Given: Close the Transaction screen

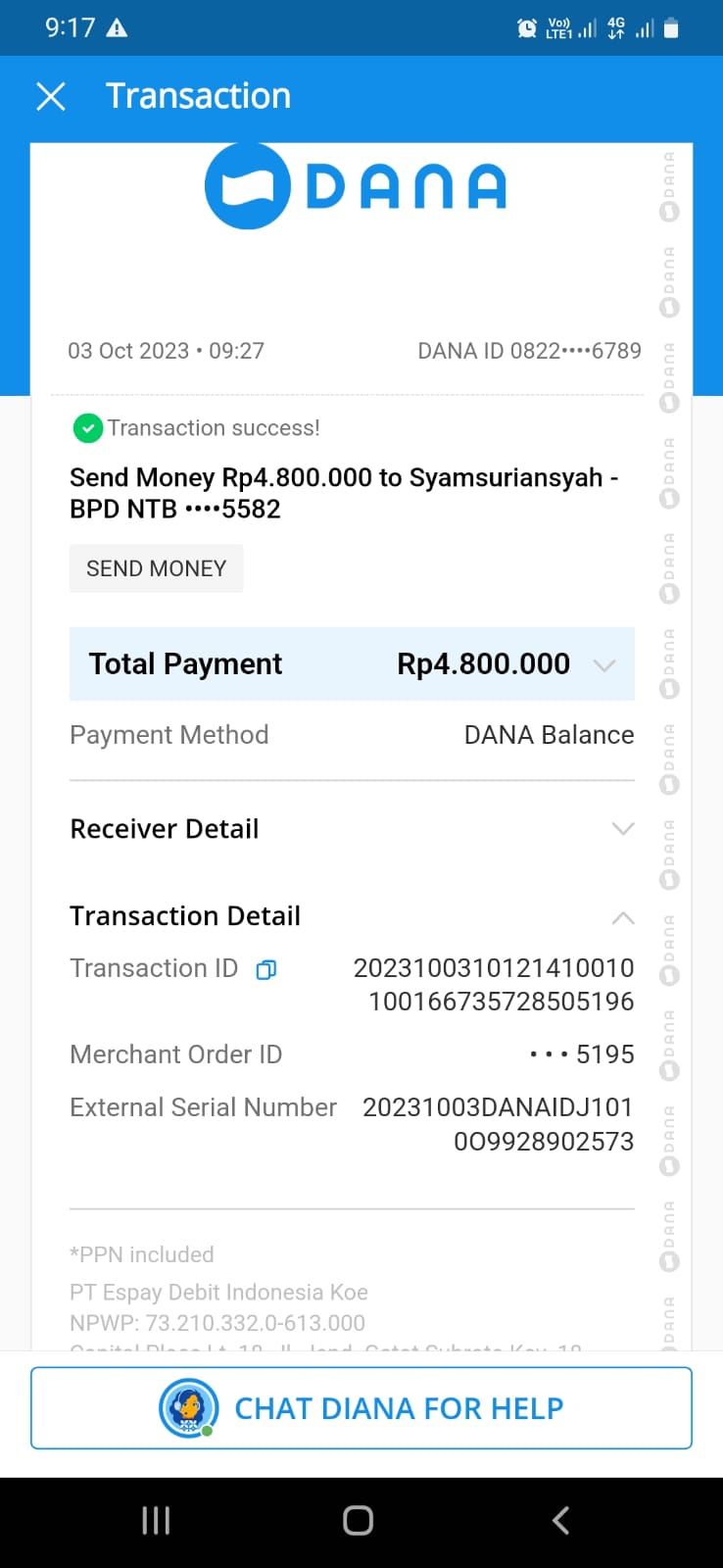Looking at the screenshot, I should pos(51,96).
